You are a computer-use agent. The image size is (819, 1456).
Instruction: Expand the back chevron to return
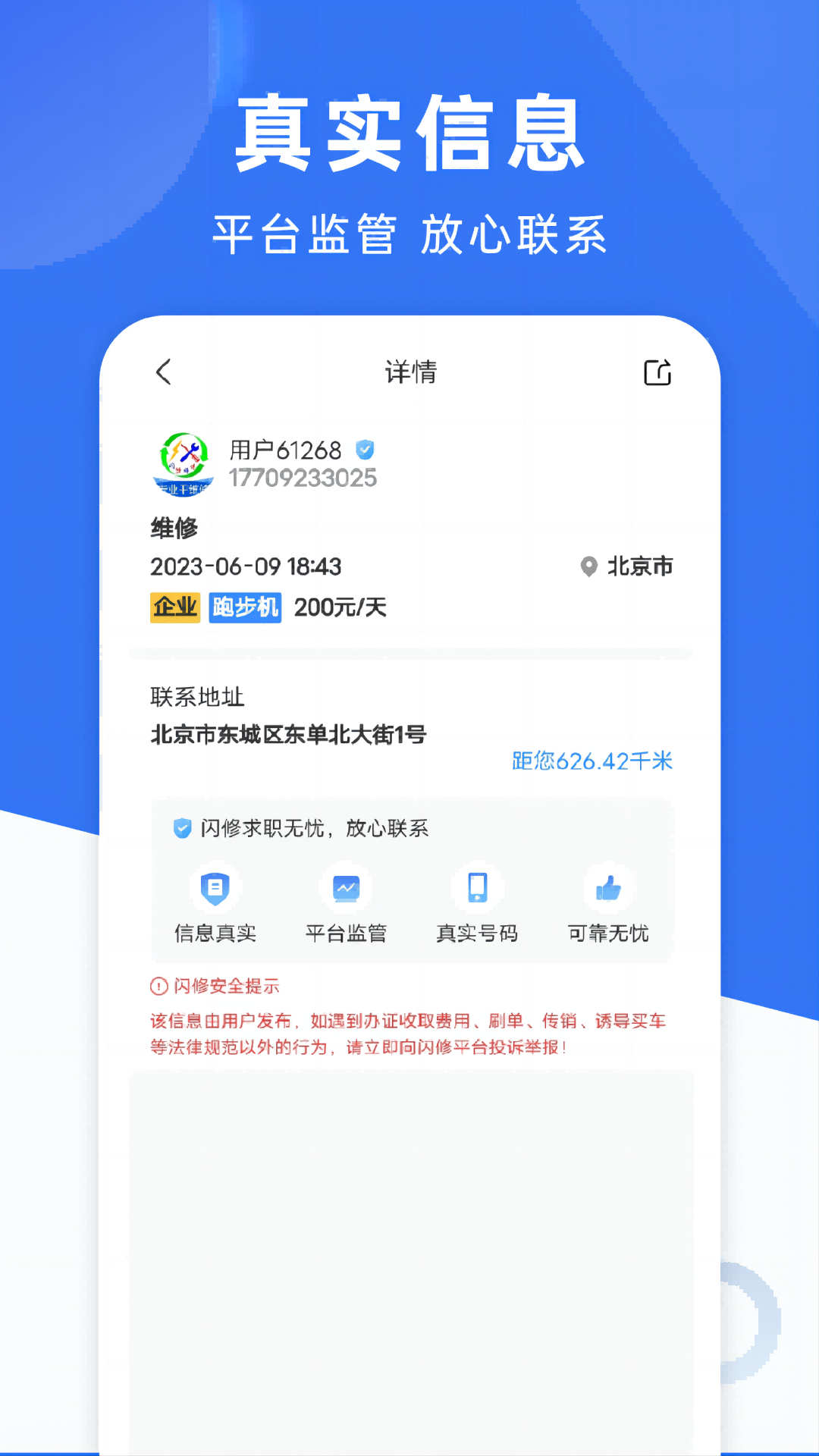point(161,372)
